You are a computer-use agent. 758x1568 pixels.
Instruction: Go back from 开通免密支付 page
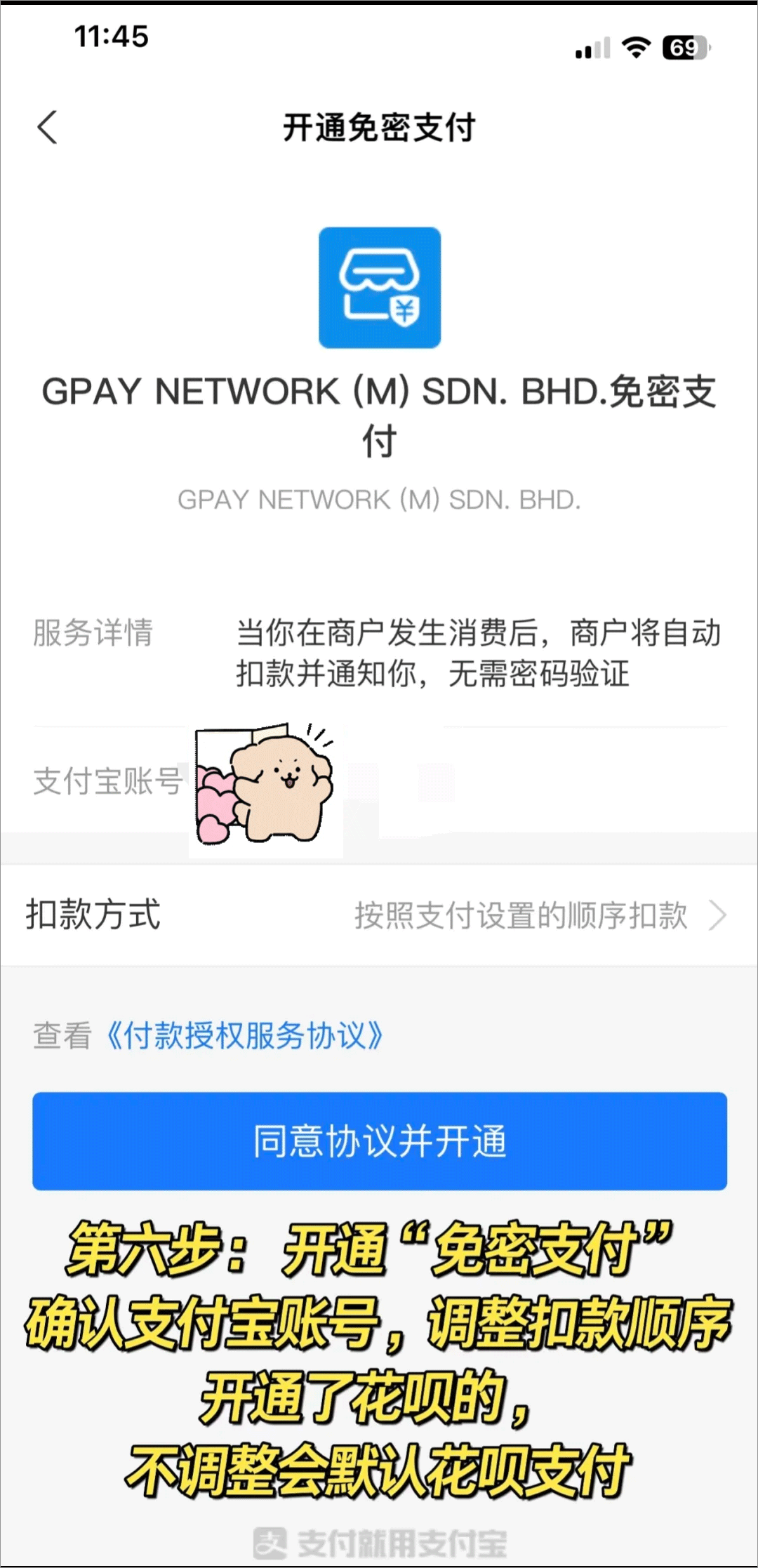coord(48,128)
